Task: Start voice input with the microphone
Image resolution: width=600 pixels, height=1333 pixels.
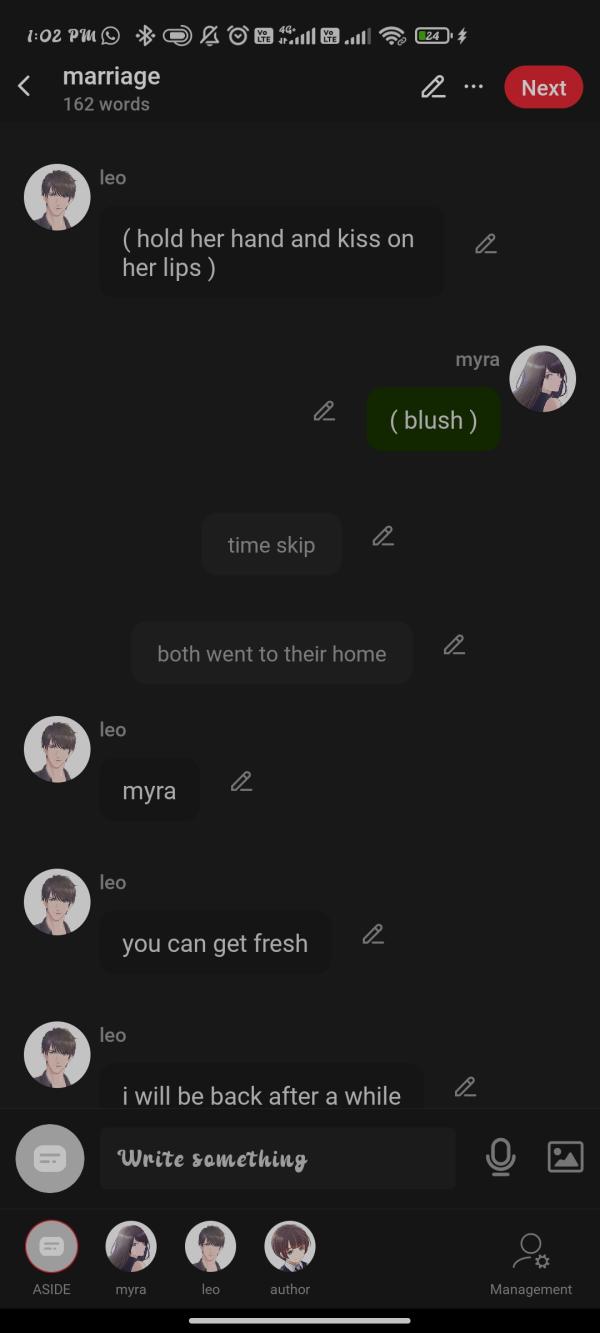Action: click(500, 1157)
